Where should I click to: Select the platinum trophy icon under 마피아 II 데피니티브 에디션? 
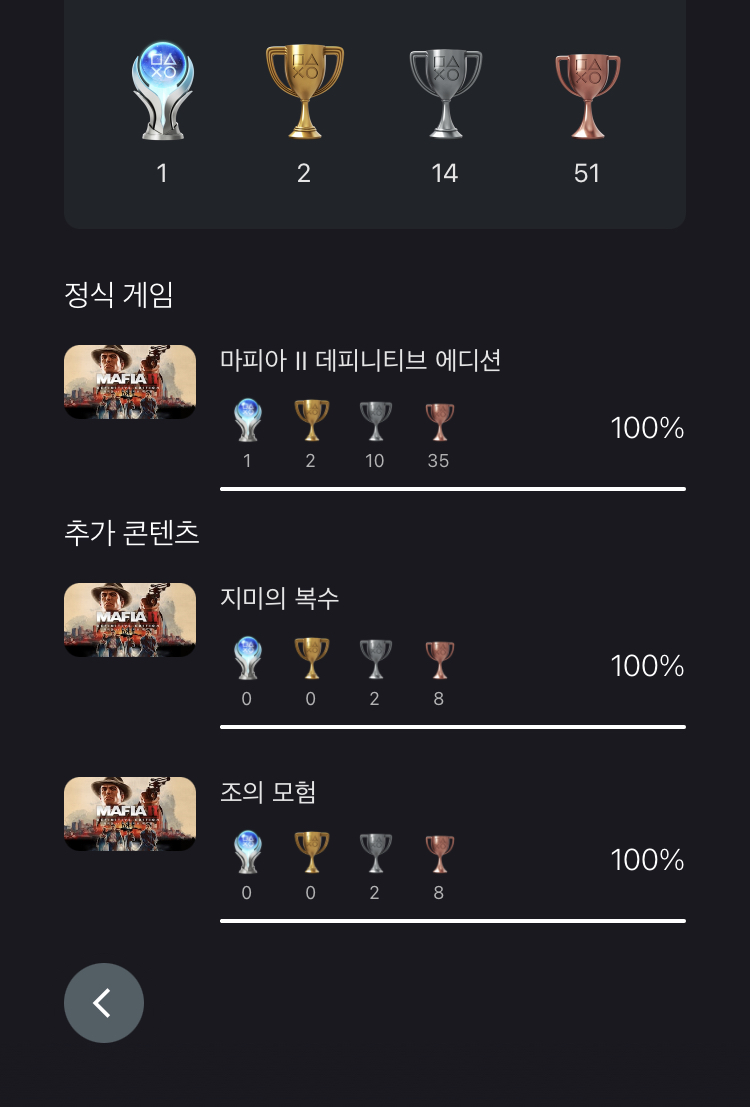pyautogui.click(x=247, y=419)
